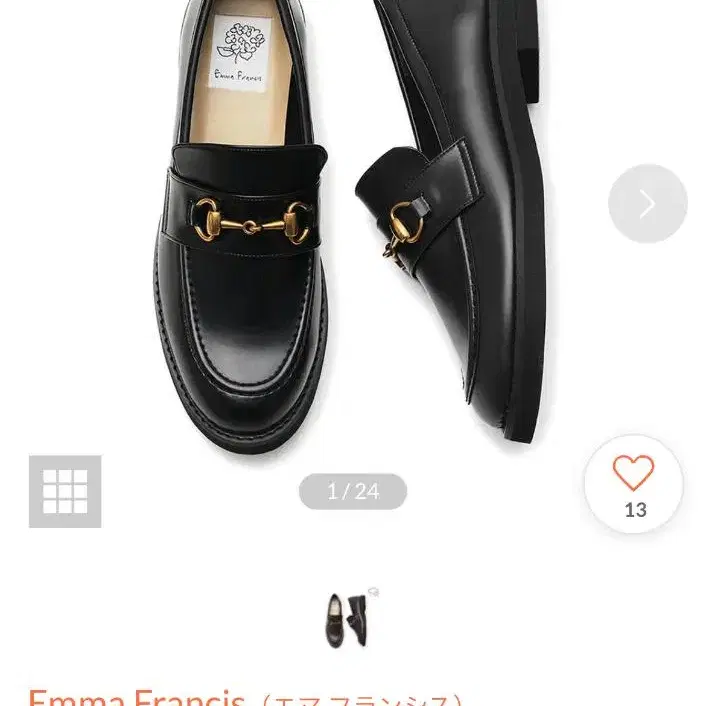This screenshot has width=706, height=706.
Task: Select the loafer thumbnail image
Action: pos(352,618)
